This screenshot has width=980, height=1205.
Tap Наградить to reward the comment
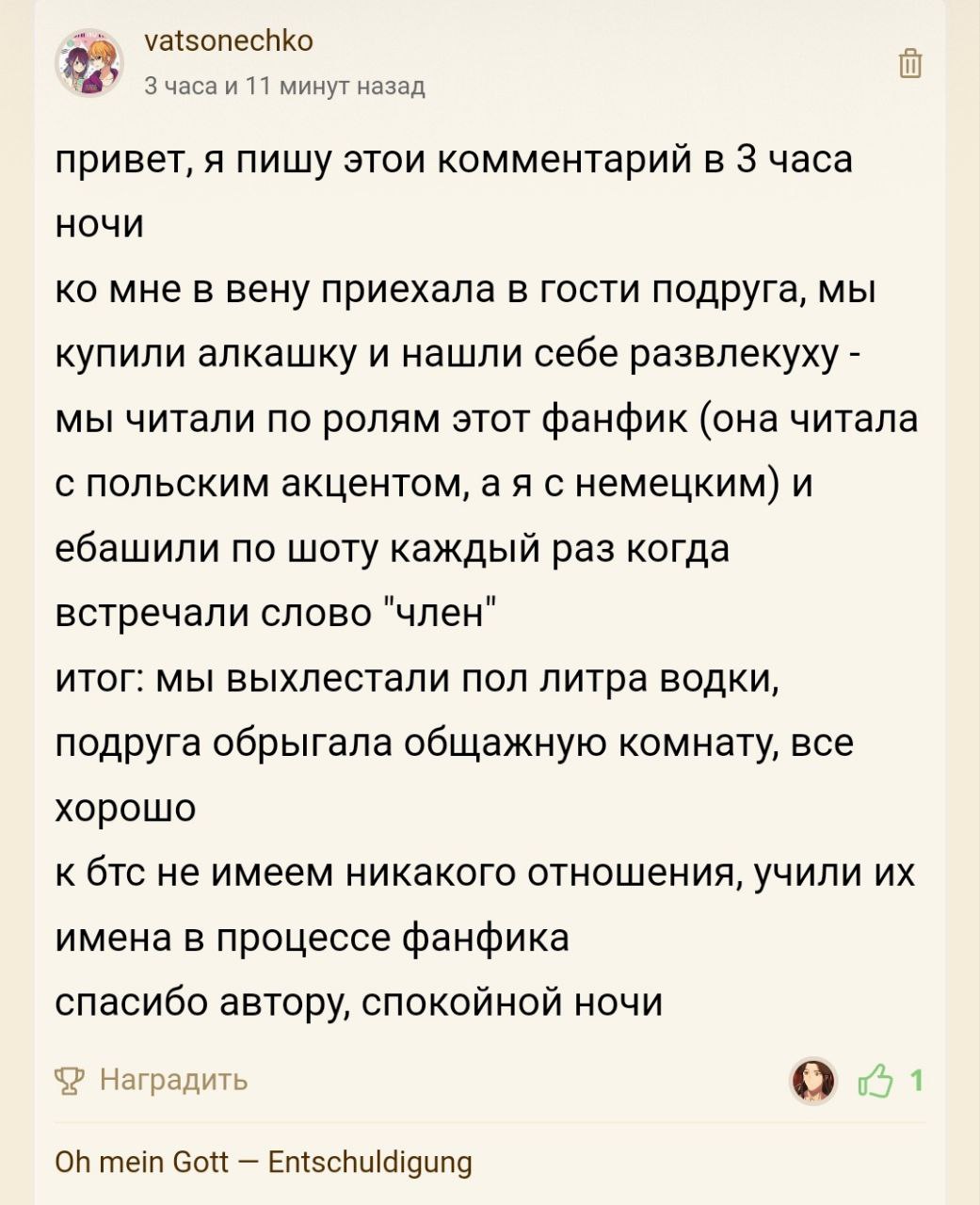pyautogui.click(x=153, y=1079)
